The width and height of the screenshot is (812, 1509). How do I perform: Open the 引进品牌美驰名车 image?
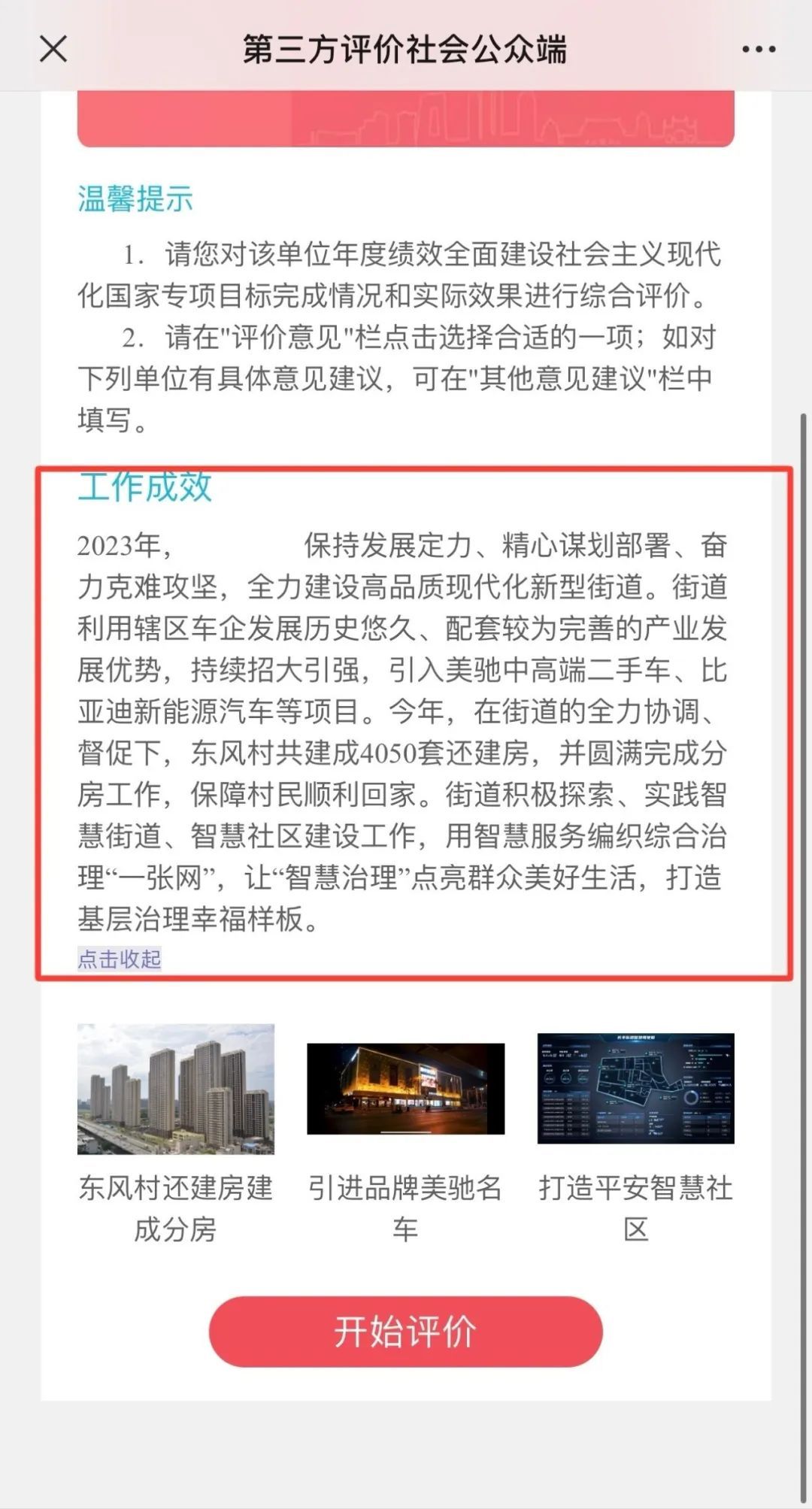tap(406, 1089)
